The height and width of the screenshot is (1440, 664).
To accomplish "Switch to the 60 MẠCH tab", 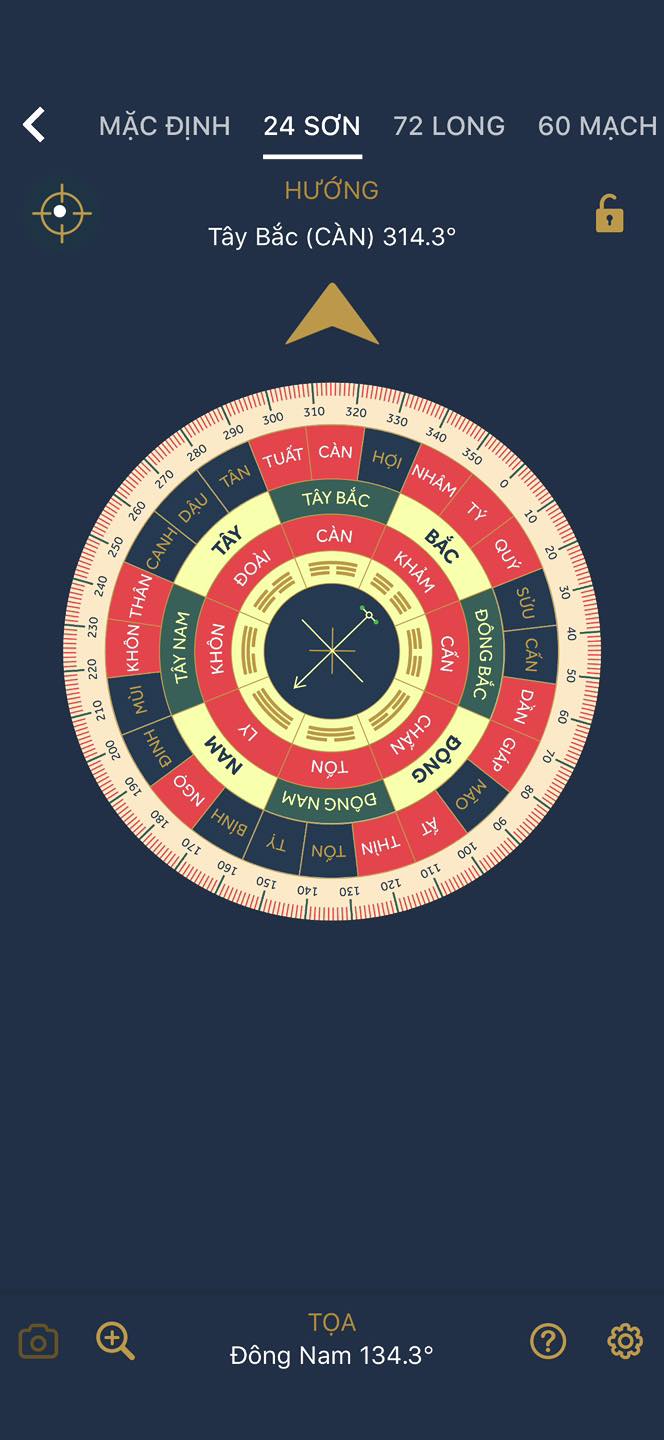I will (x=597, y=126).
